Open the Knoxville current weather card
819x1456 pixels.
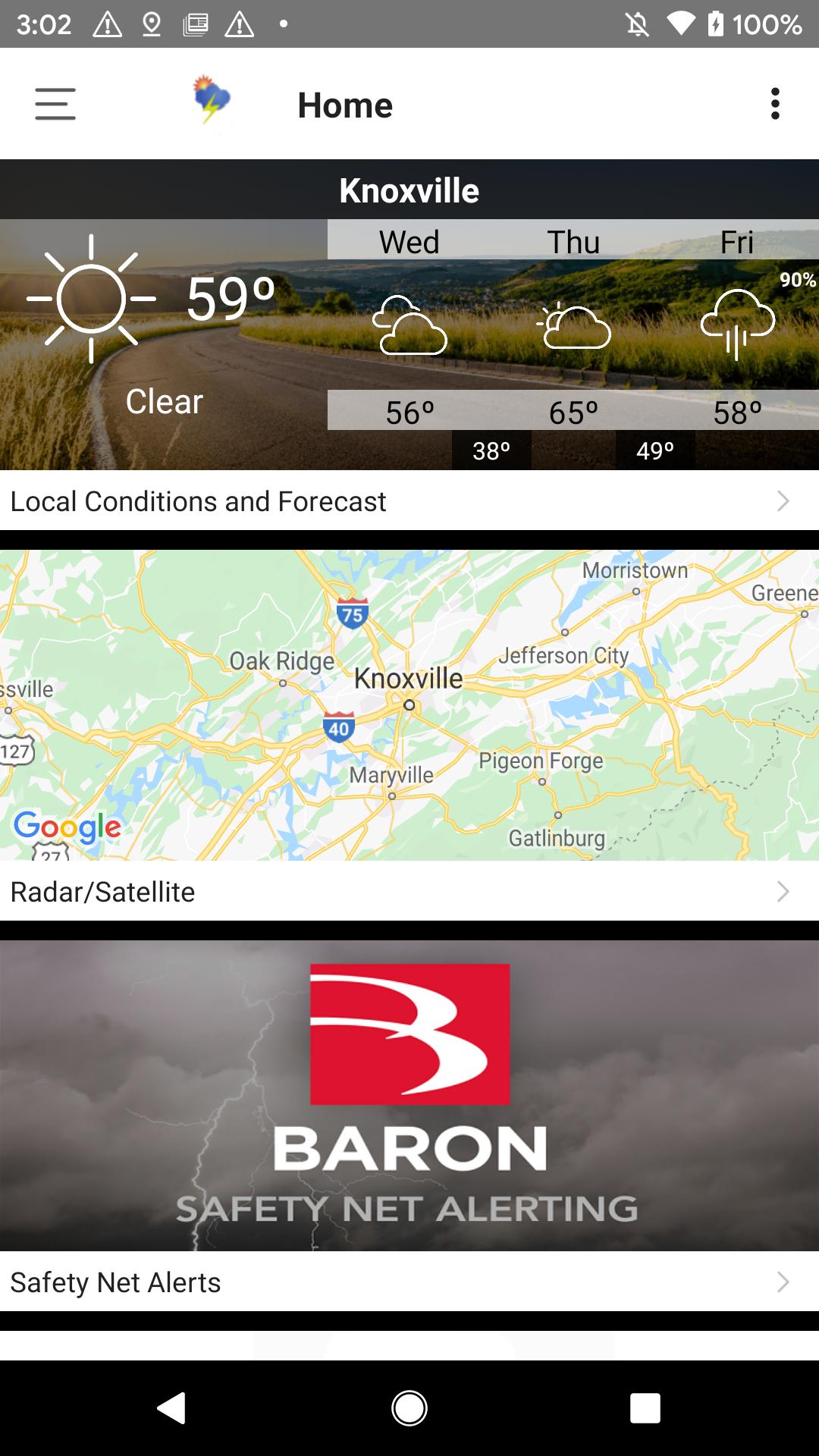tap(409, 314)
